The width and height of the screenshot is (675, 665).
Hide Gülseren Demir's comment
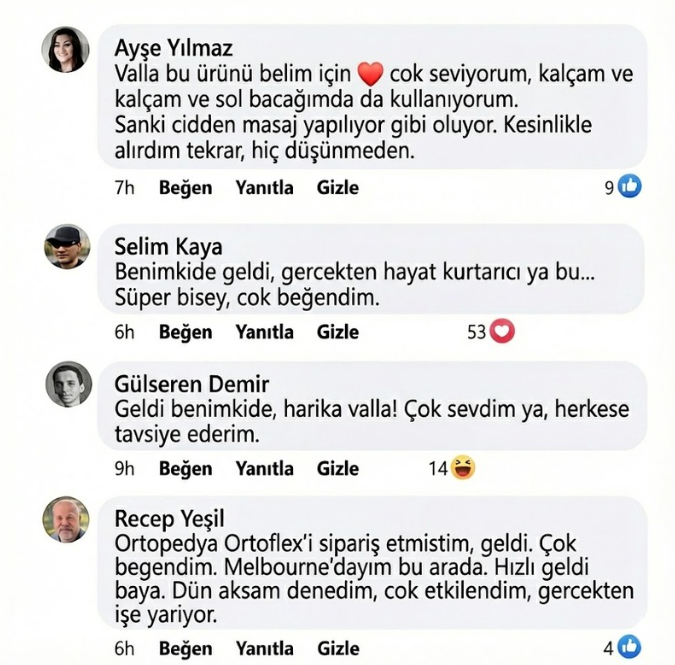click(338, 468)
